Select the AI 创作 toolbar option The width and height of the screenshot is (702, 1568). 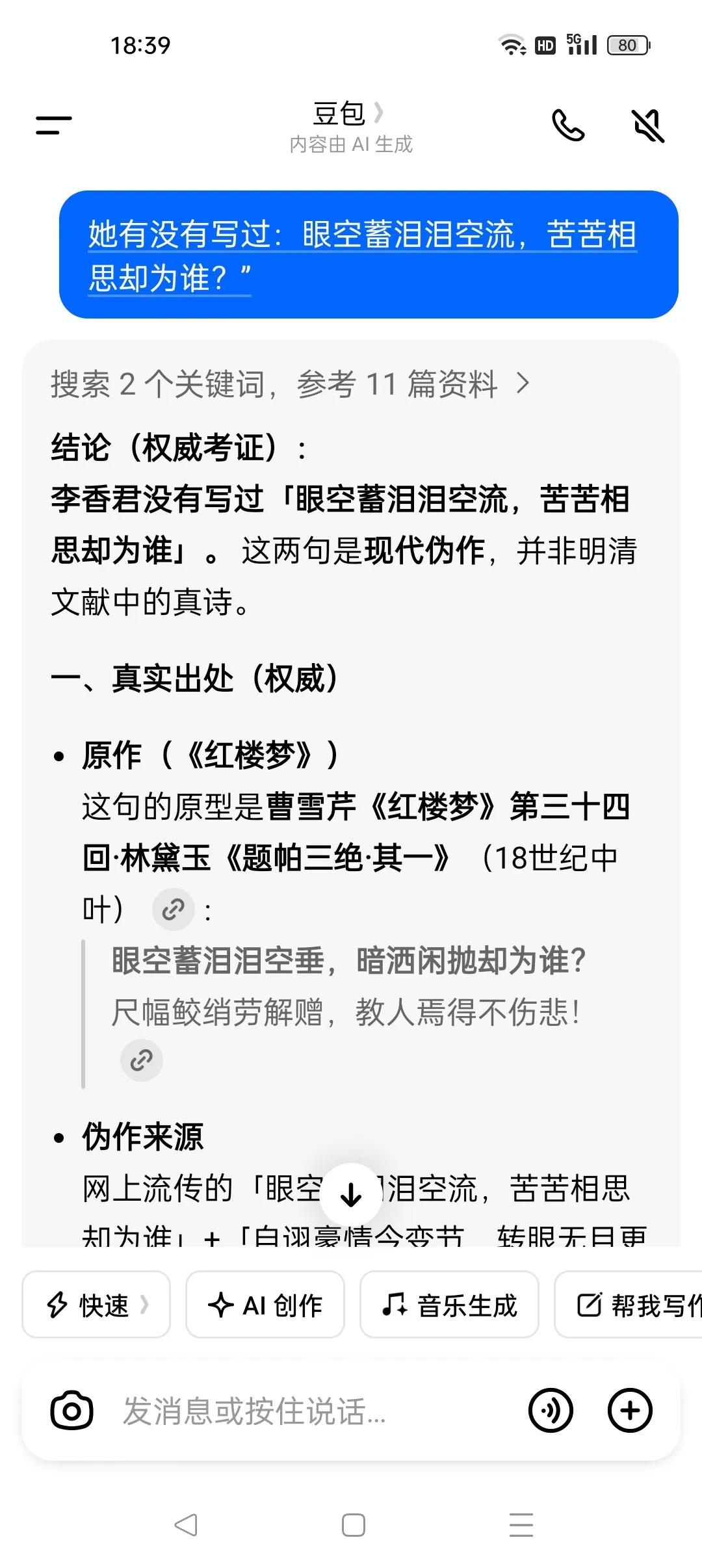tap(264, 1305)
